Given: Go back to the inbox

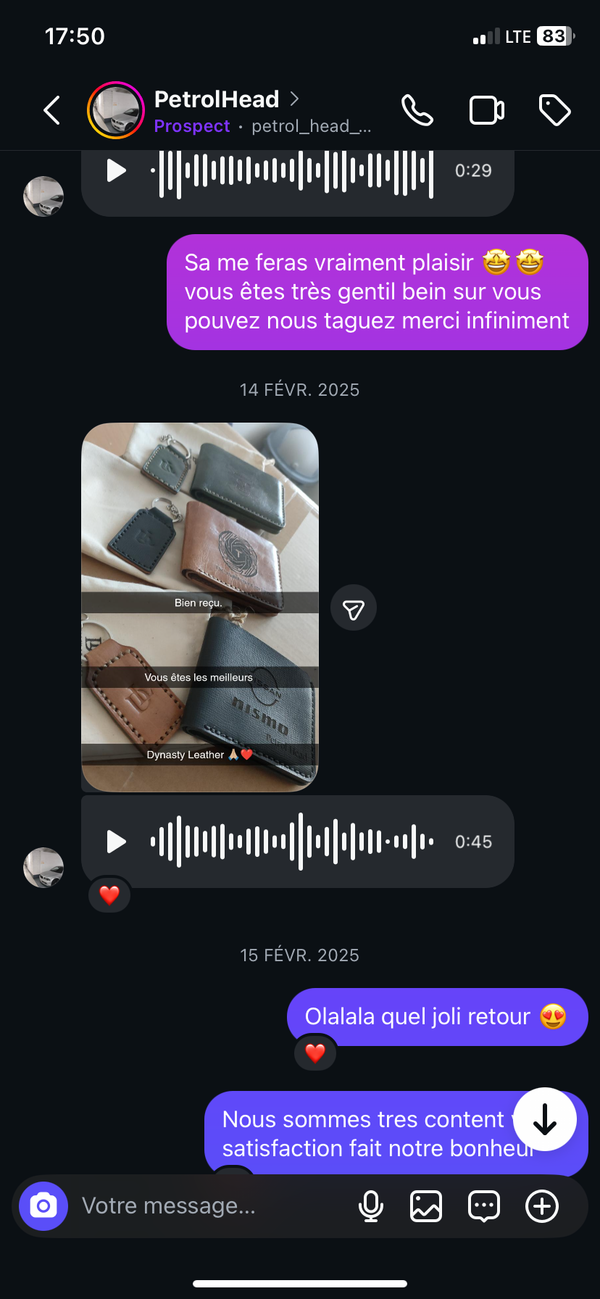Looking at the screenshot, I should coord(52,110).
